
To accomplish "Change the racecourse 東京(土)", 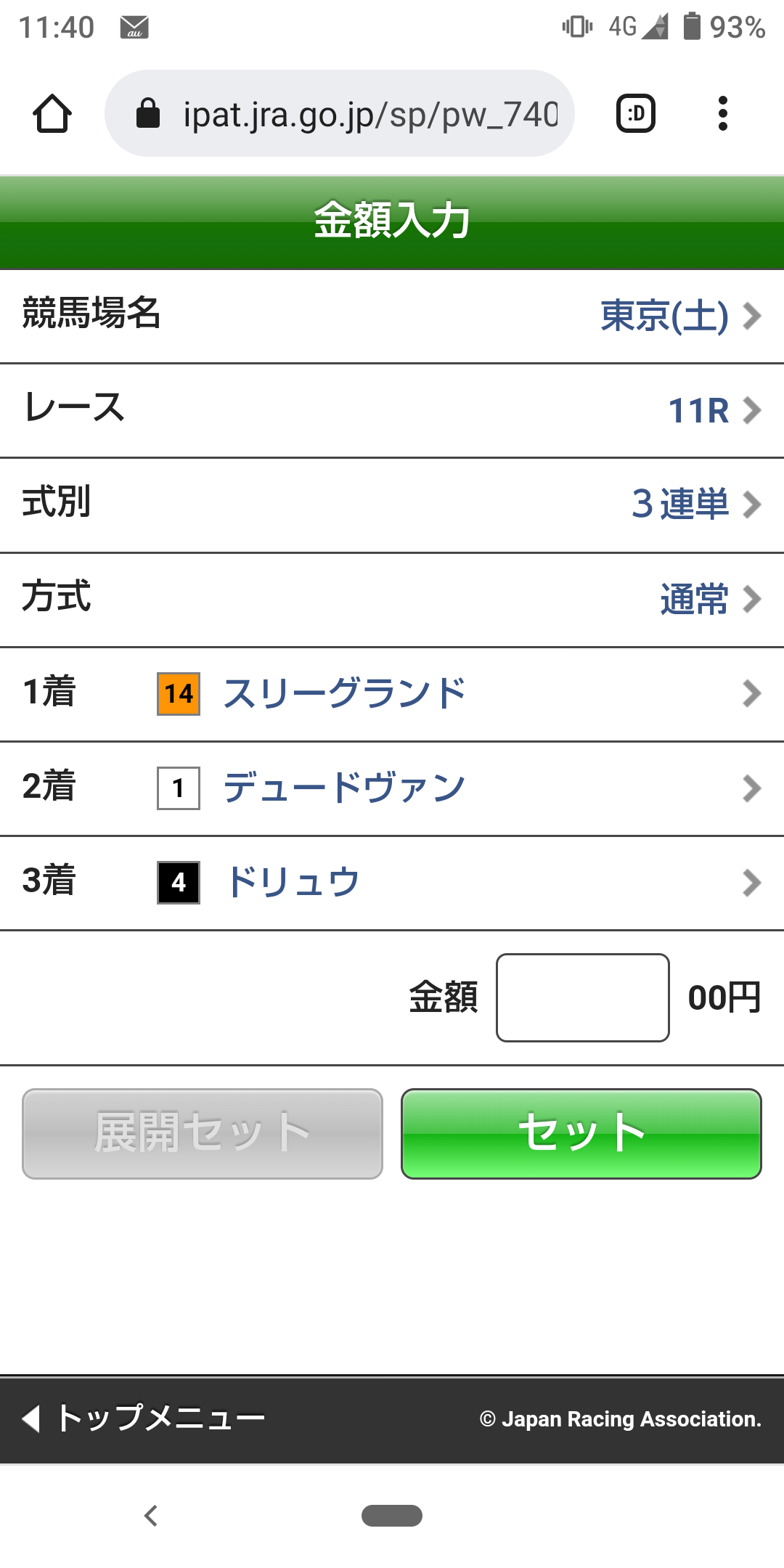I will [679, 317].
